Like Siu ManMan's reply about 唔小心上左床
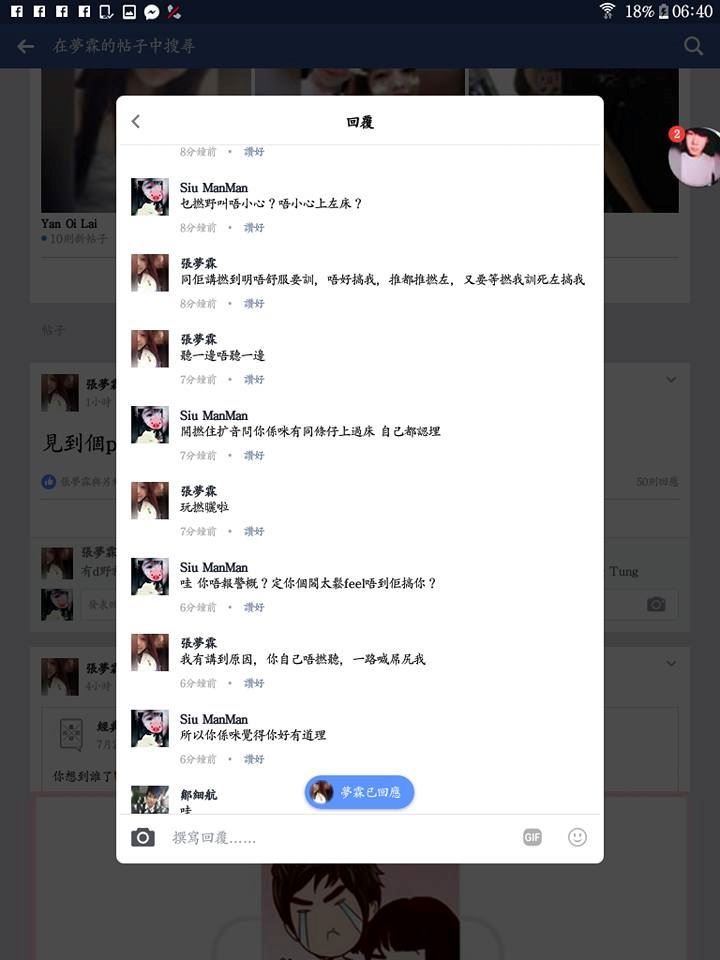This screenshot has width=720, height=960. pos(254,228)
